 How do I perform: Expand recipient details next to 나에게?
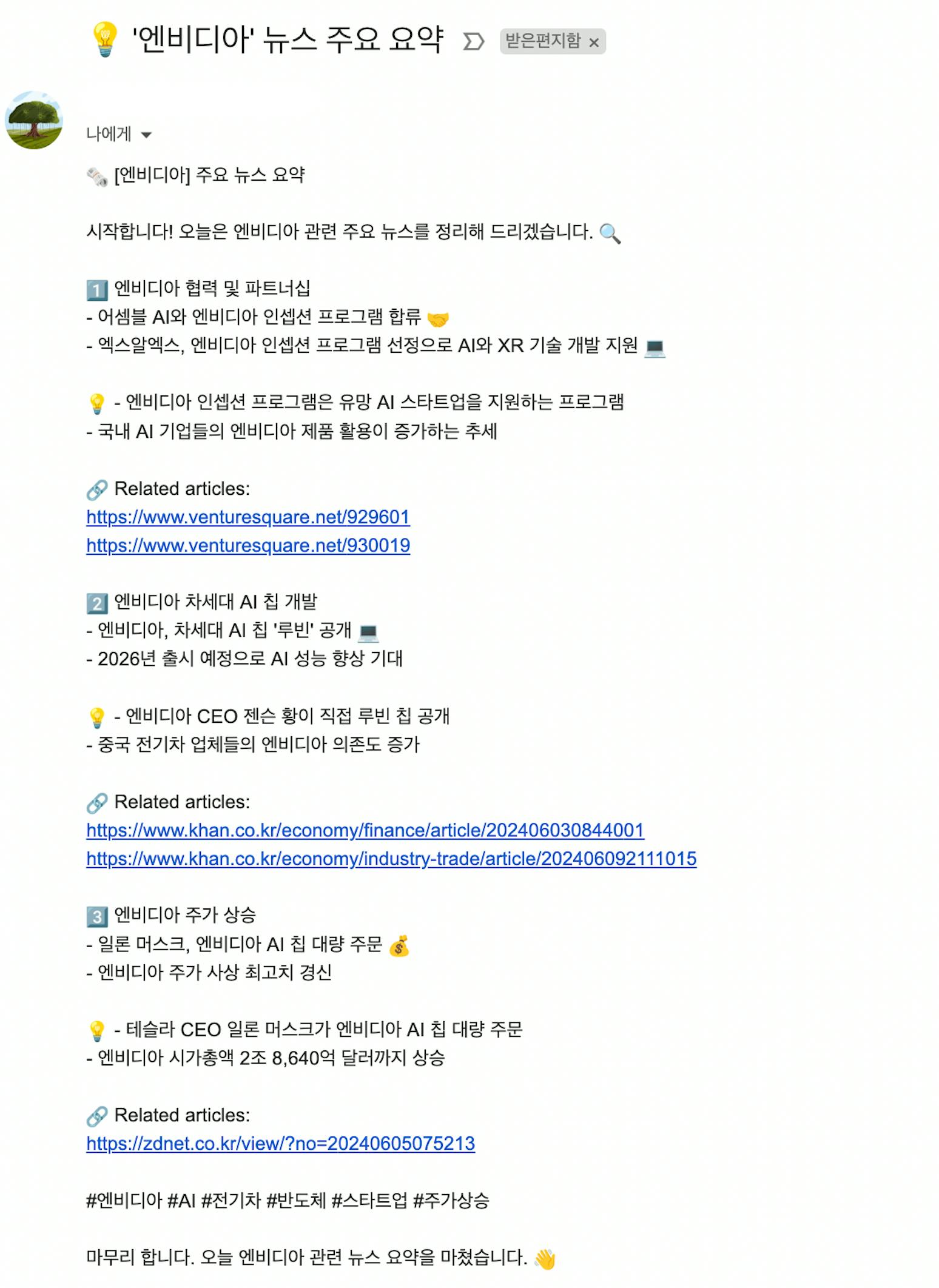[x=146, y=135]
